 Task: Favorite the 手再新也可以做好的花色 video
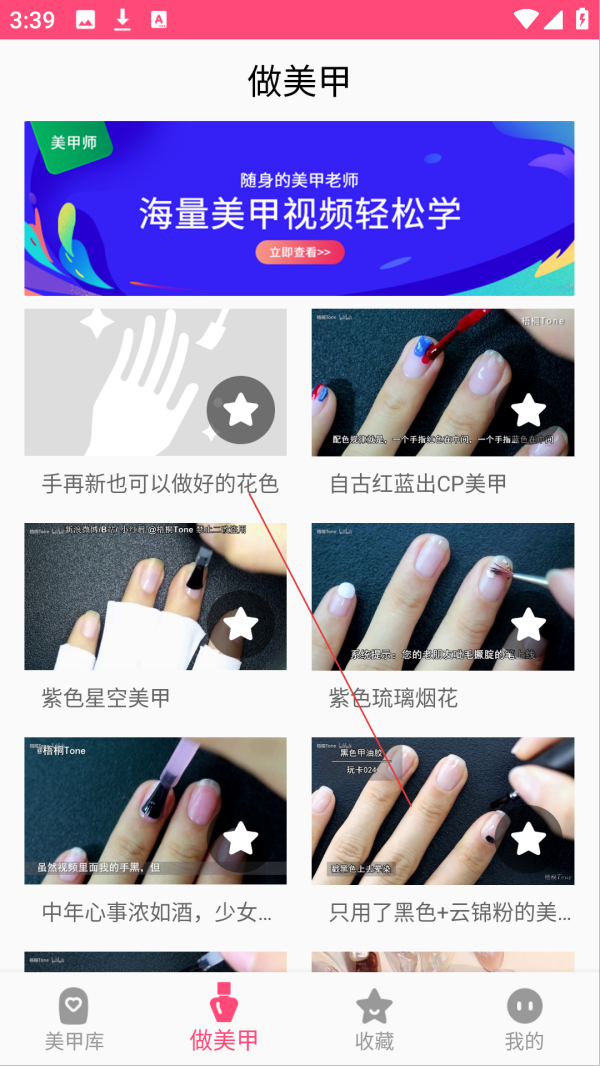click(241, 410)
